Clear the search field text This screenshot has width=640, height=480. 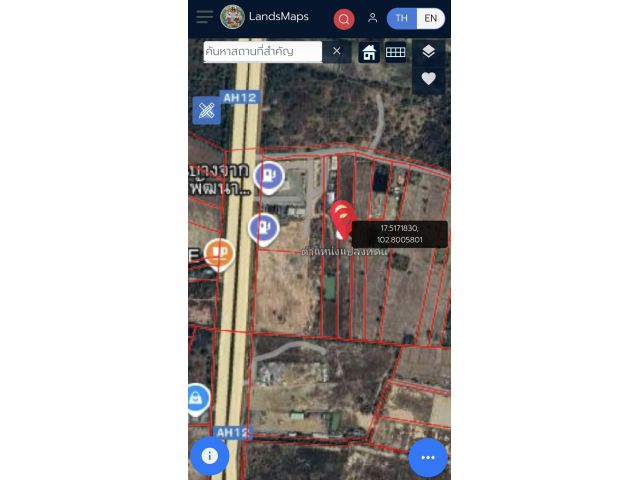(337, 51)
